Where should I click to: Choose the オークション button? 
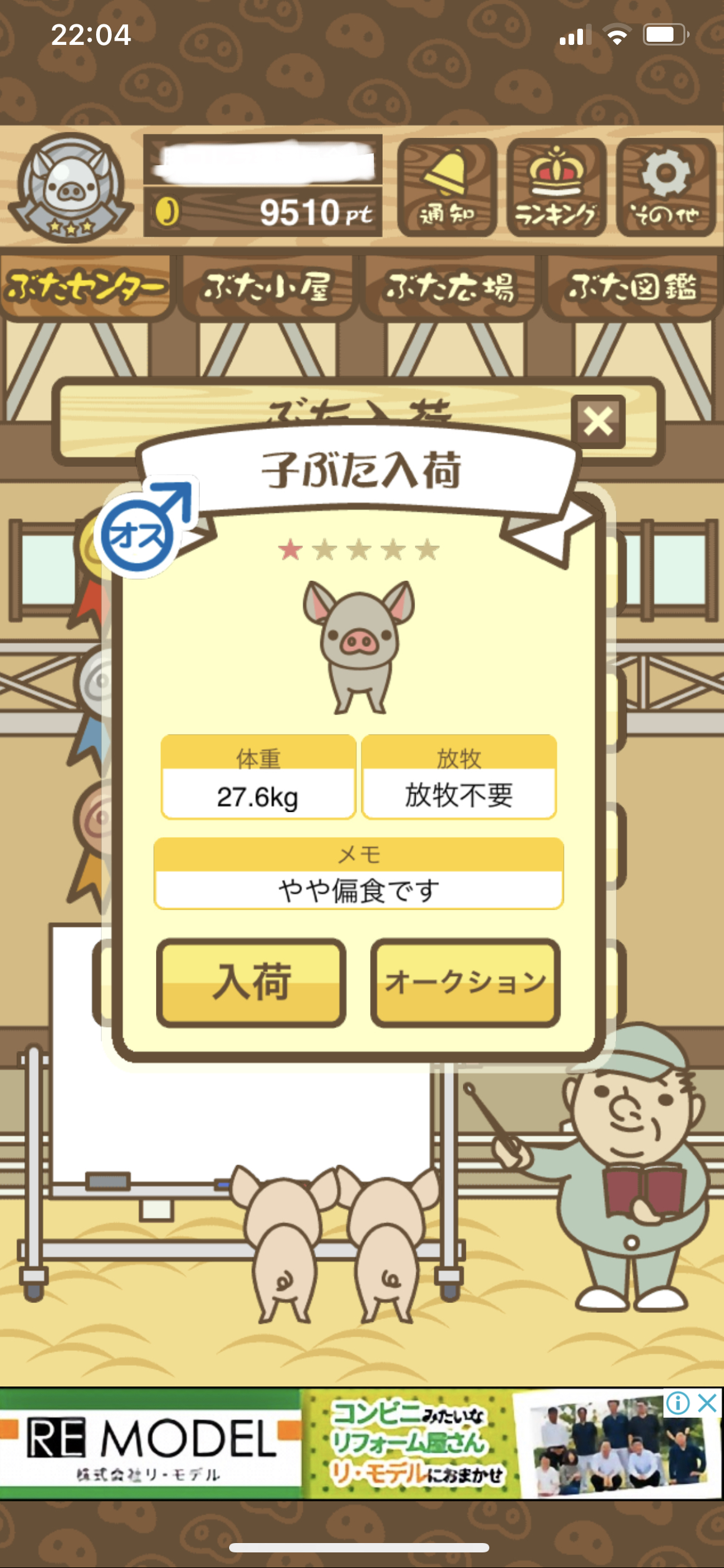(465, 982)
